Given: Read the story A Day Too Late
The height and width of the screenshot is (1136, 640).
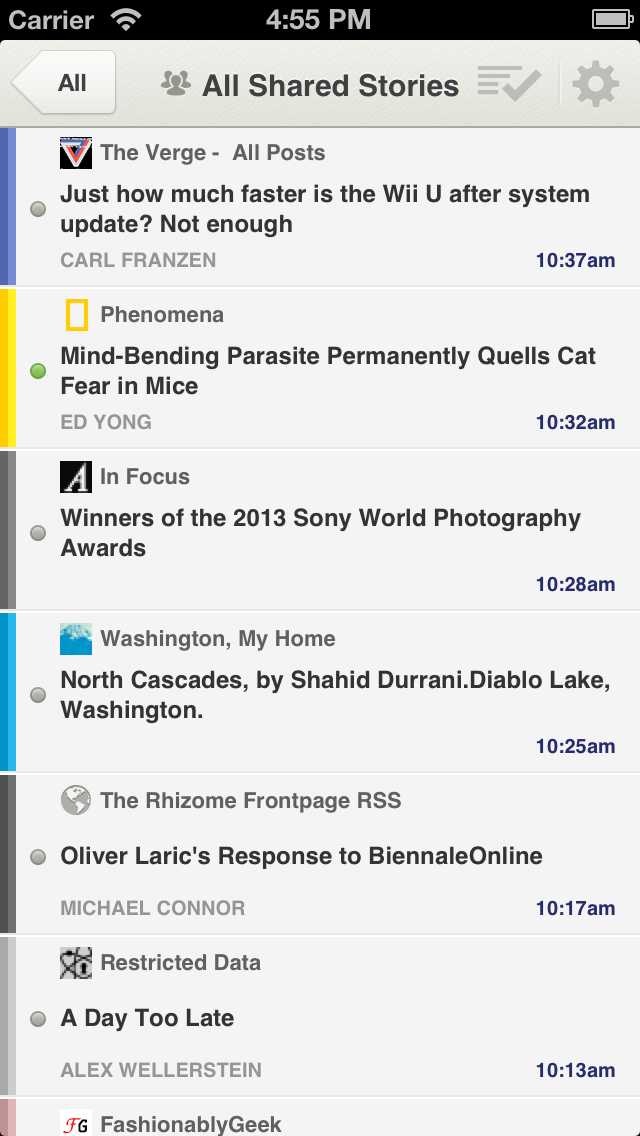Looking at the screenshot, I should pos(147,1018).
